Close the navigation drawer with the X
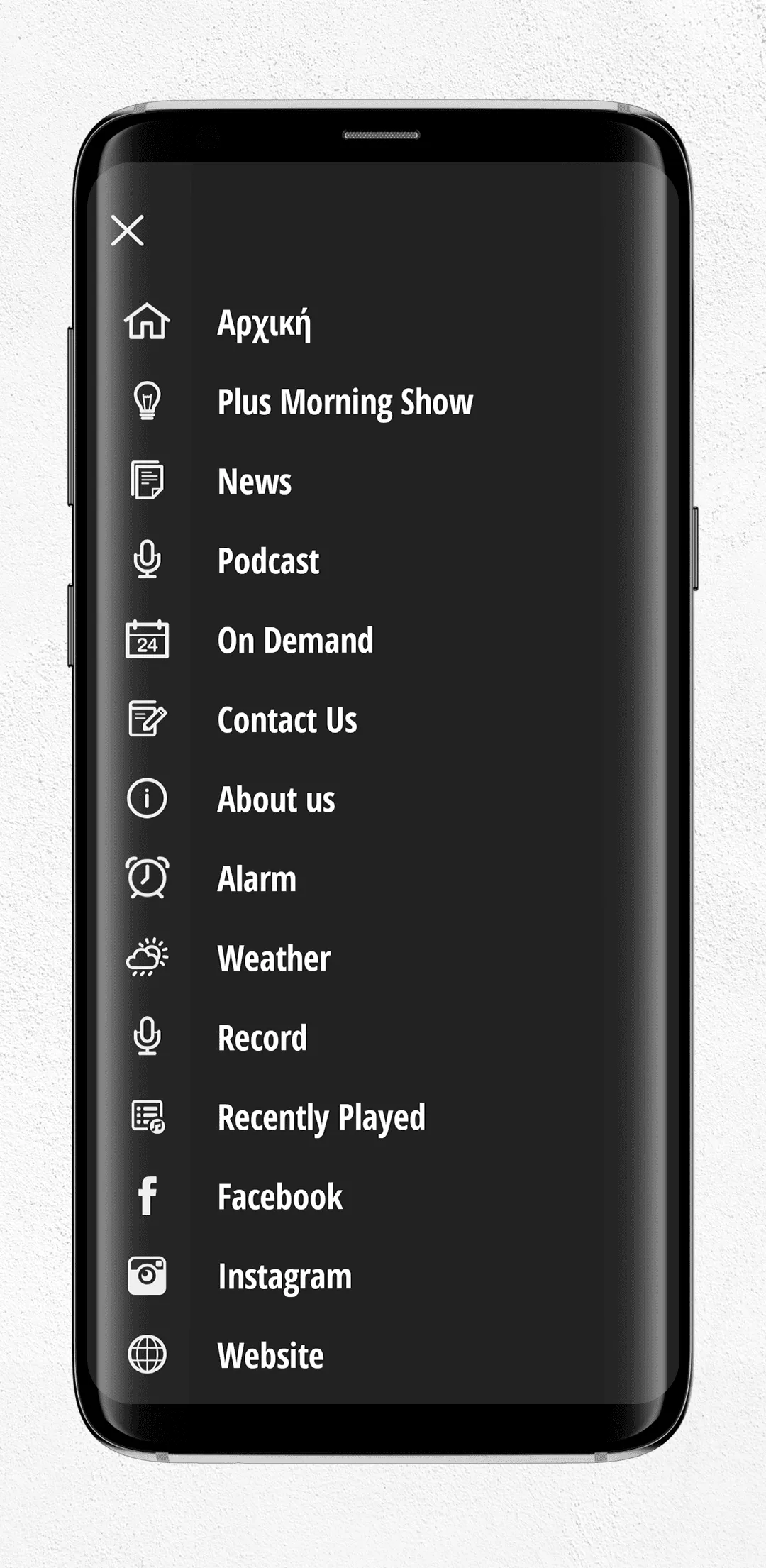 click(x=128, y=231)
